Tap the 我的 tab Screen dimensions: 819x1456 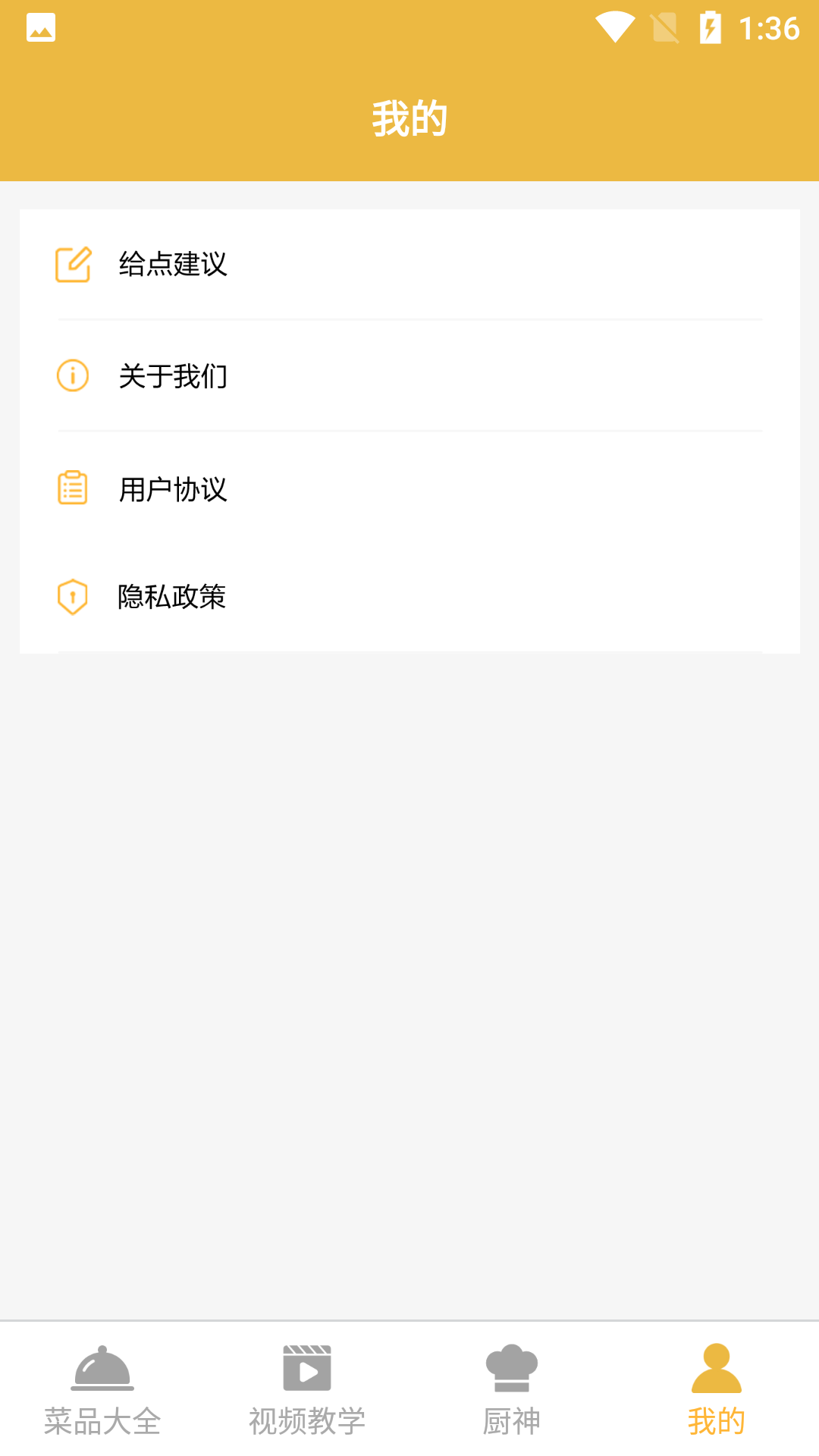point(716,1391)
